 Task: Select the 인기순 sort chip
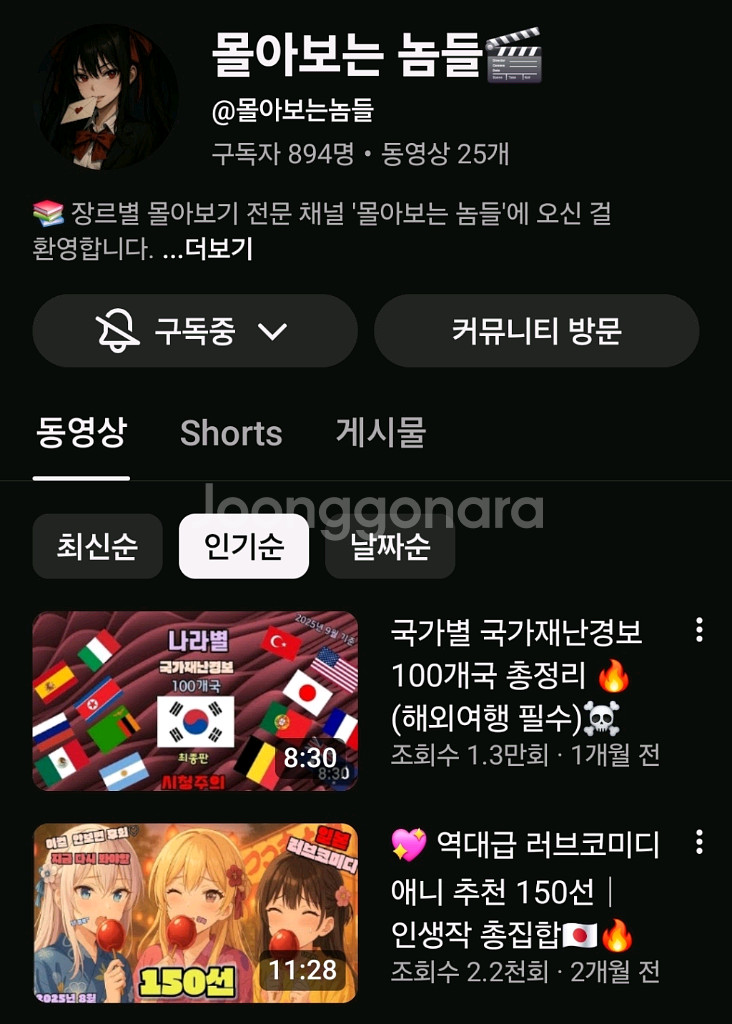243,547
